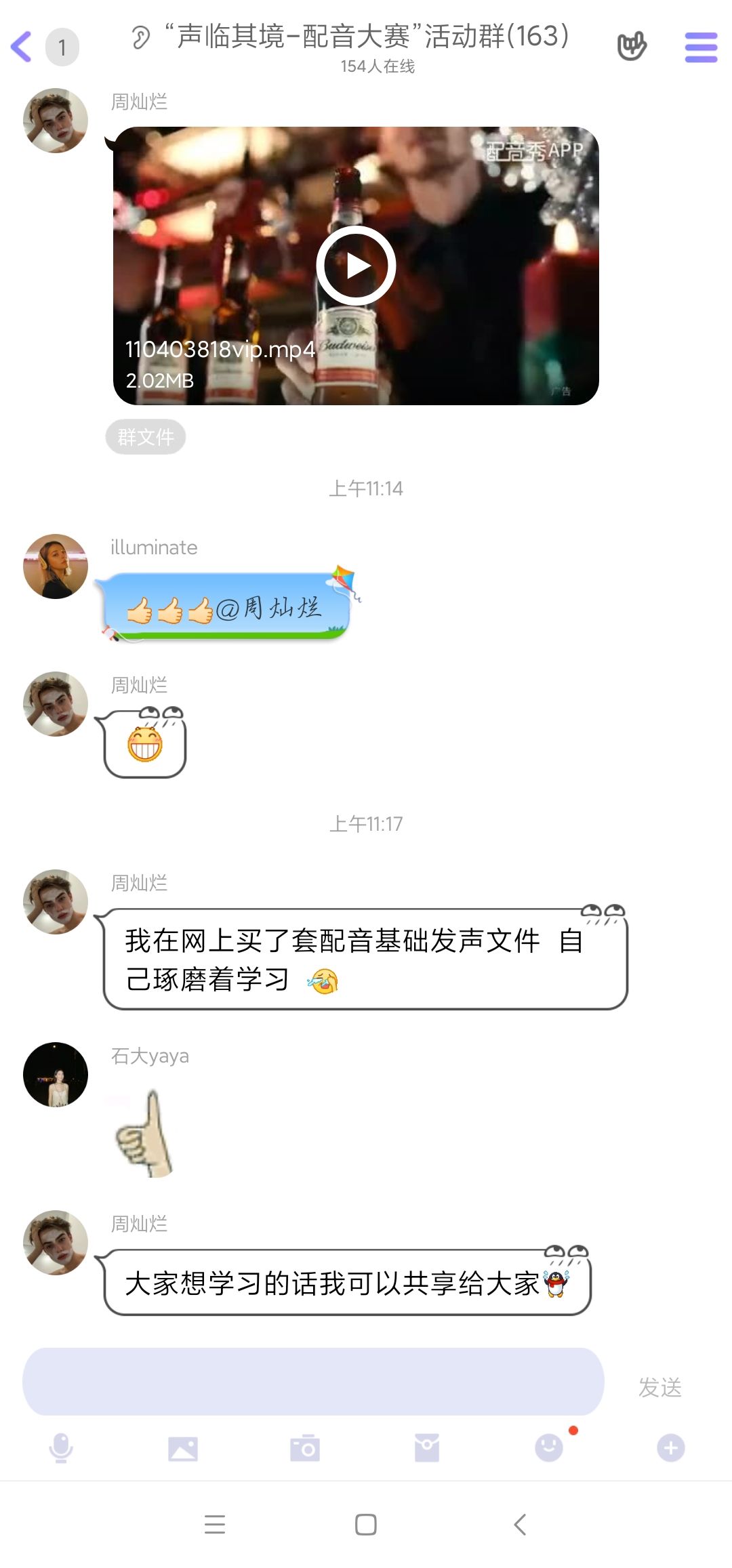Viewport: 732px width, 1568px height.
Task: Open the red packet icon
Action: coord(427,1448)
